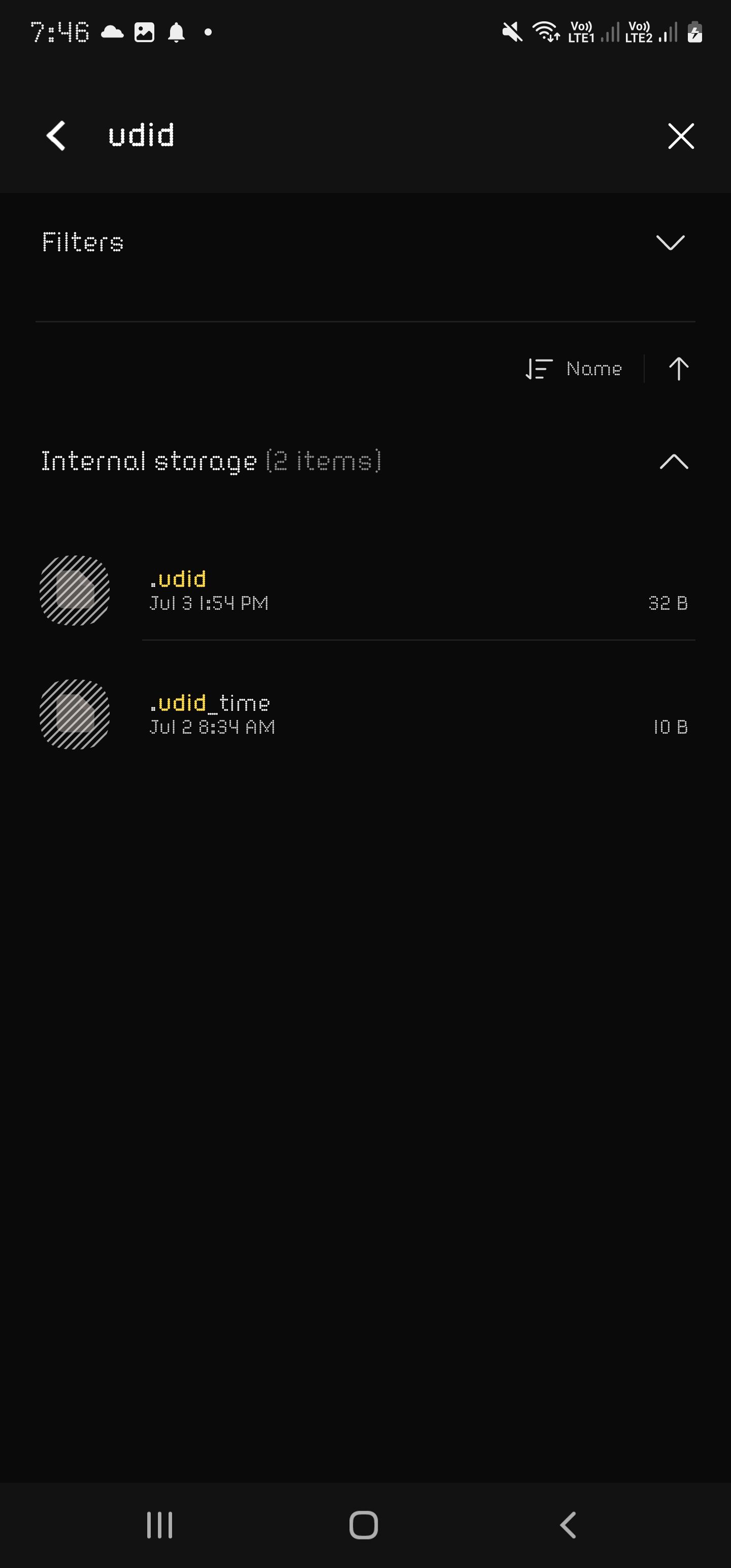Image resolution: width=731 pixels, height=1568 pixels.
Task: Clear the search query with the X icon
Action: click(680, 136)
